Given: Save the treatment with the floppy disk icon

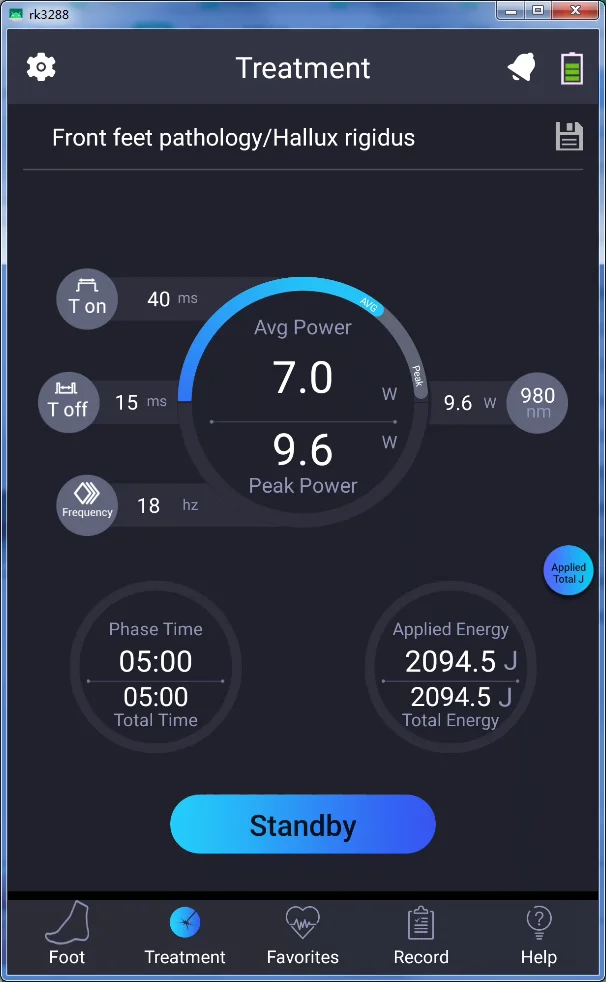Looking at the screenshot, I should coord(569,137).
